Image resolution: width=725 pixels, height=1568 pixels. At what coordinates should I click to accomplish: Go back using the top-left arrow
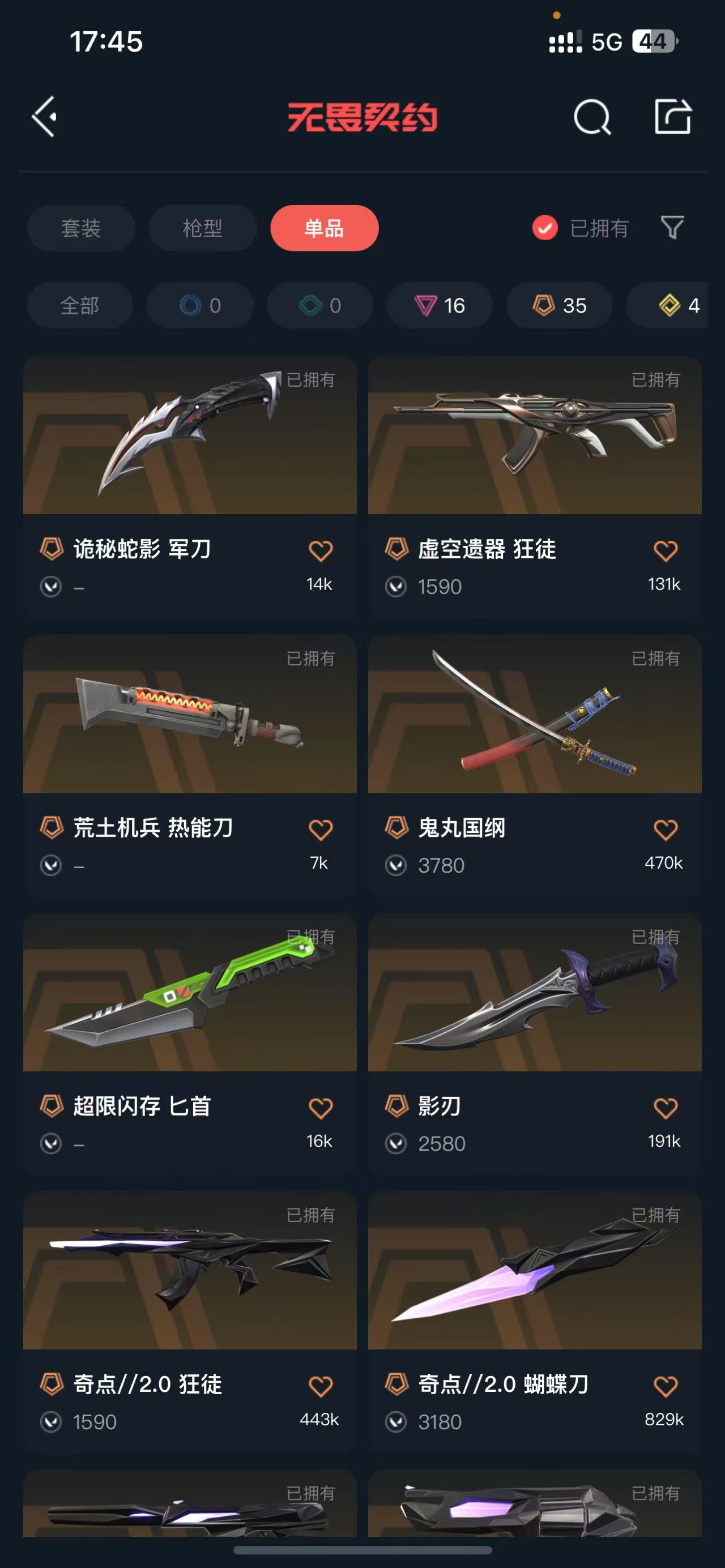(44, 116)
